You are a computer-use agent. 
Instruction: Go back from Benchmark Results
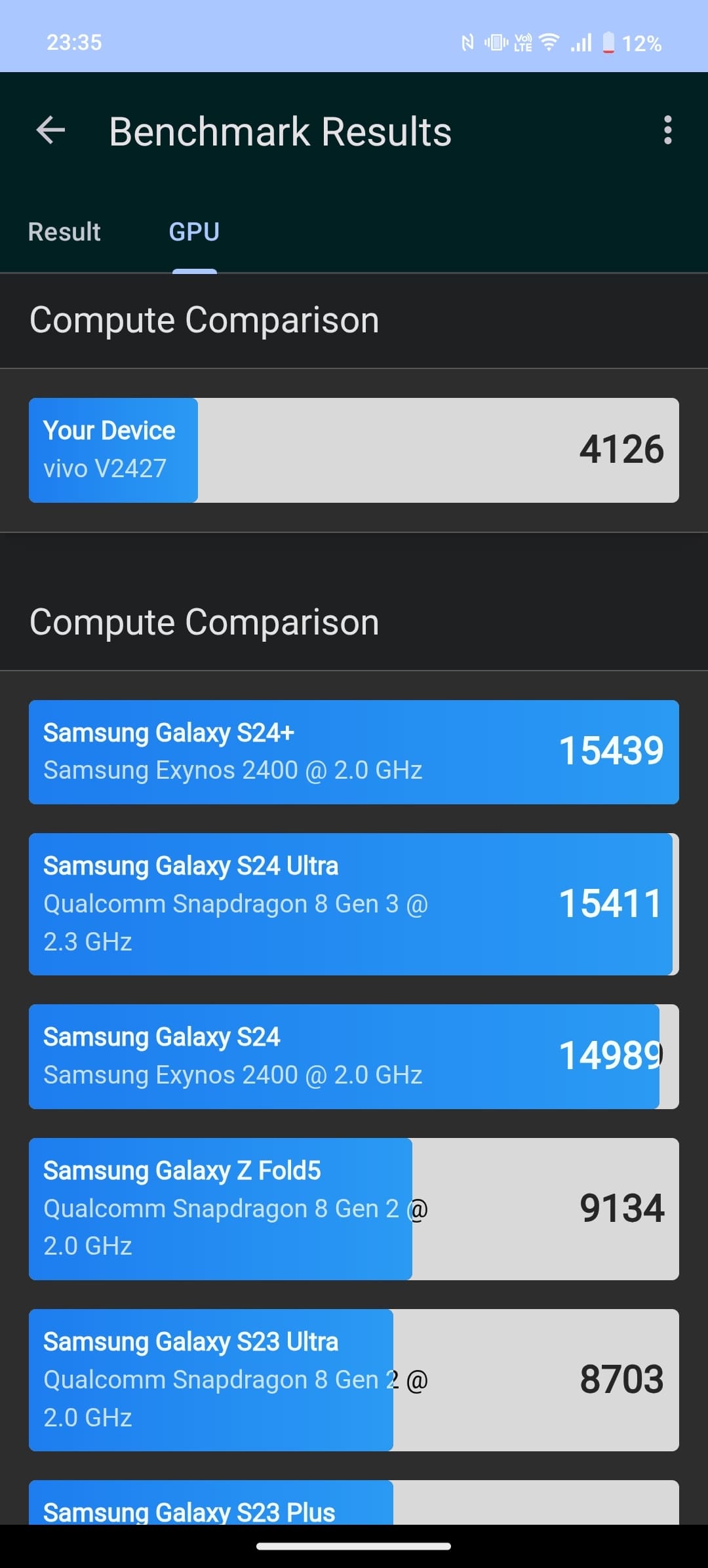pyautogui.click(x=50, y=130)
